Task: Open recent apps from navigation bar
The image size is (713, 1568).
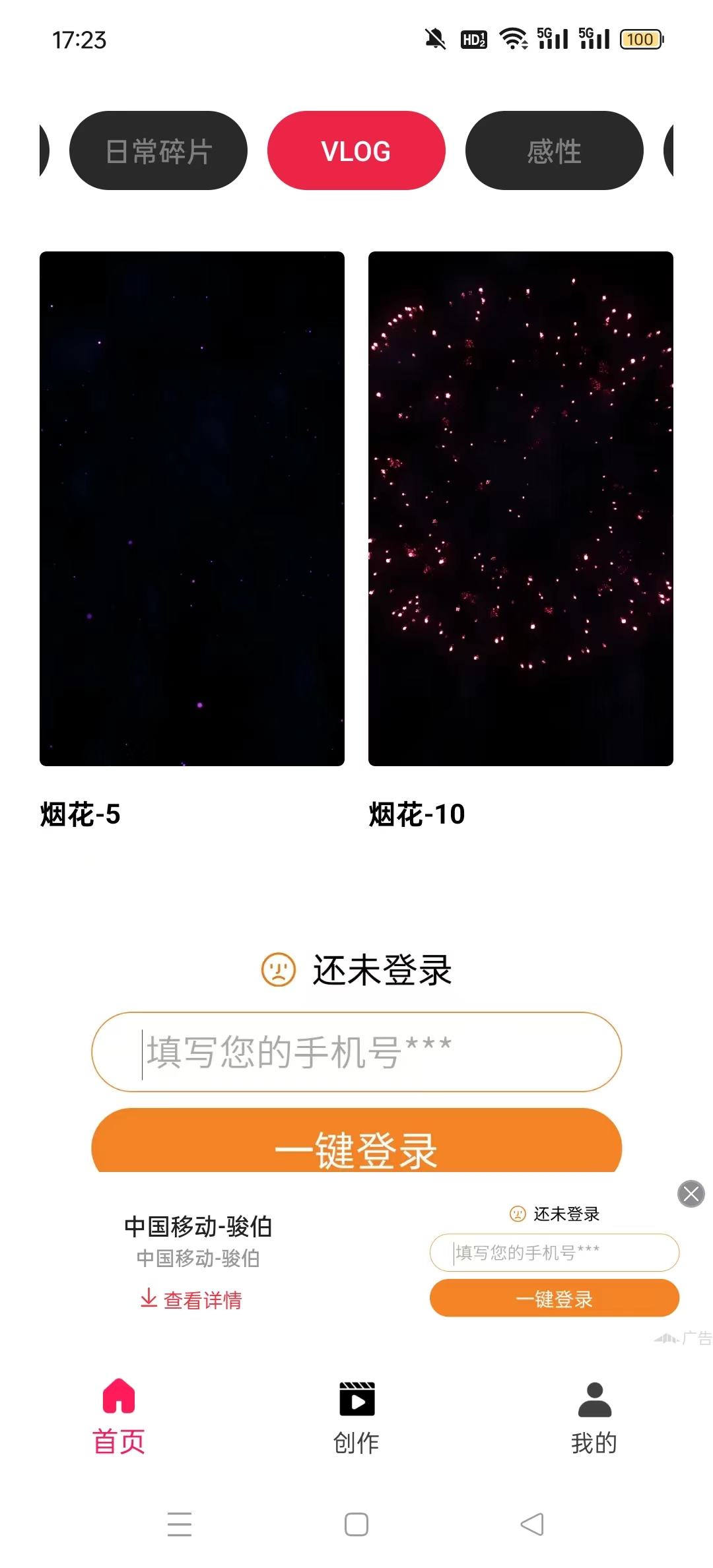Action: point(180,1524)
